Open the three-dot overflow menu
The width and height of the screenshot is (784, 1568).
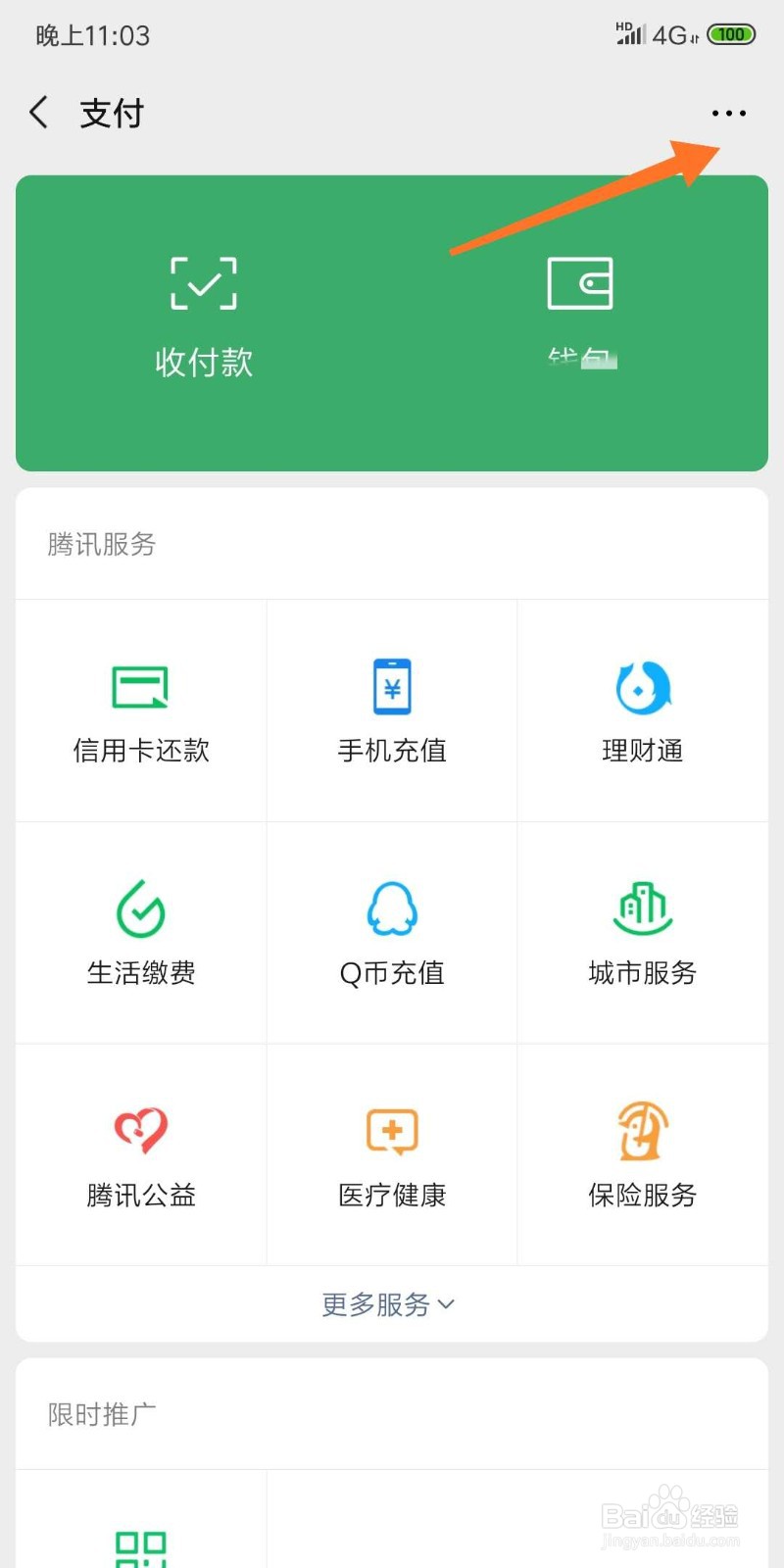click(729, 114)
